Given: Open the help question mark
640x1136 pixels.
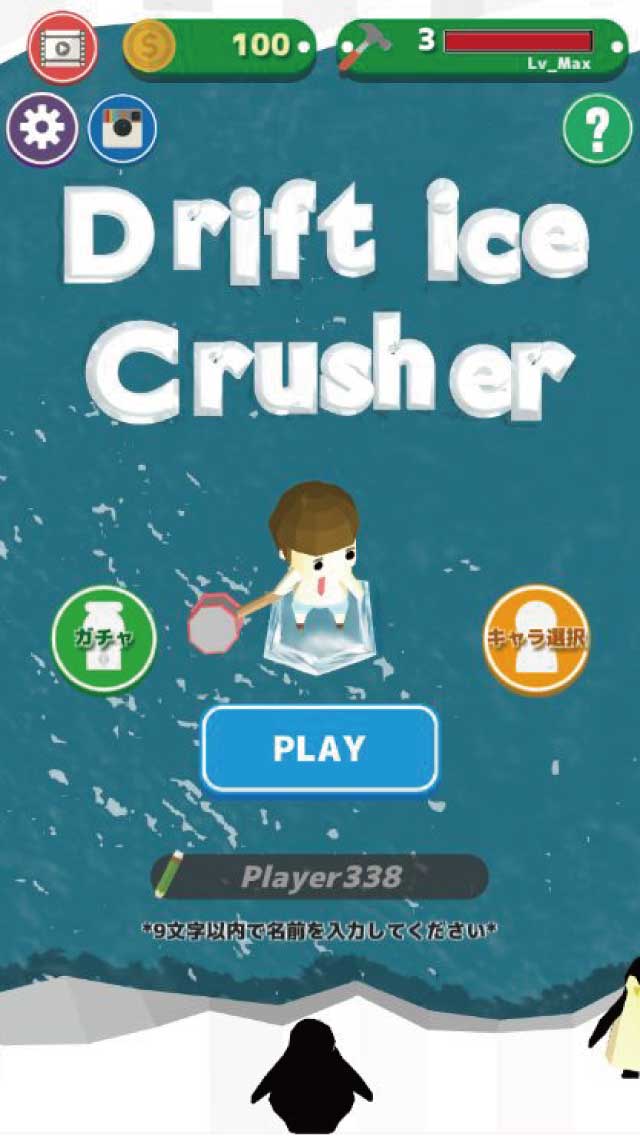Looking at the screenshot, I should (597, 129).
